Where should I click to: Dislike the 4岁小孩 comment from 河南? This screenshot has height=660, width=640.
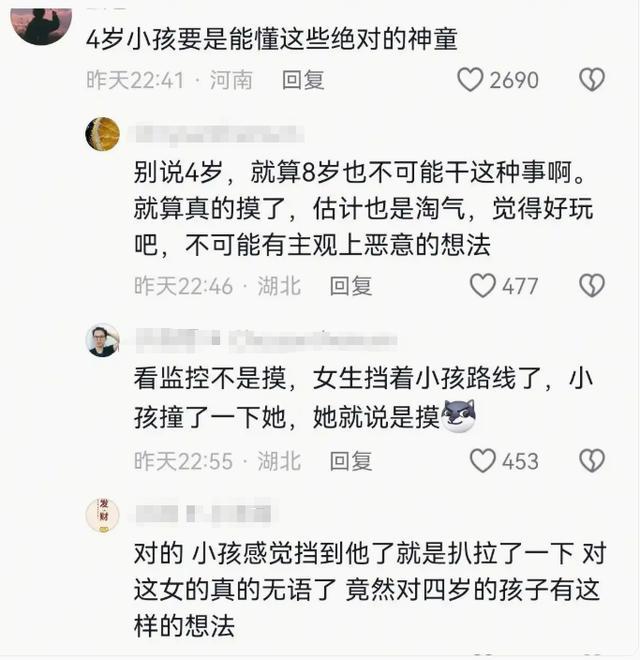[x=592, y=80]
